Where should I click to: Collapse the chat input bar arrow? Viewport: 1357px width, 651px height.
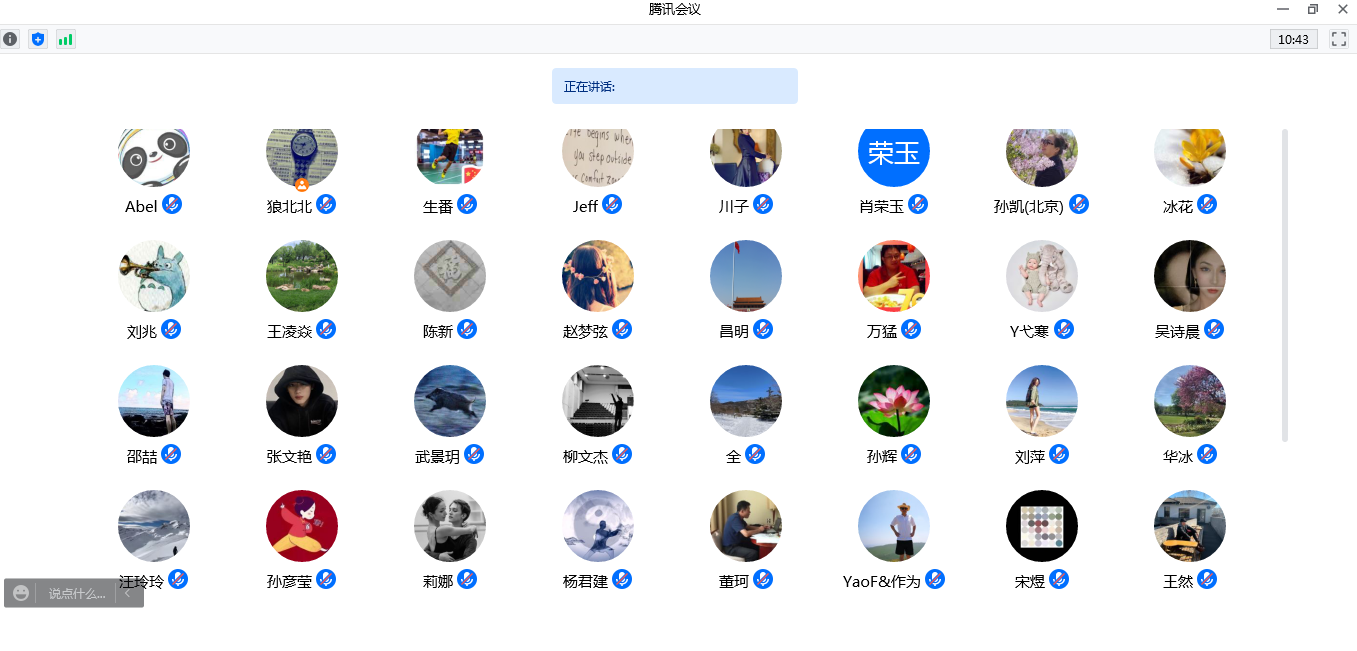coord(128,593)
